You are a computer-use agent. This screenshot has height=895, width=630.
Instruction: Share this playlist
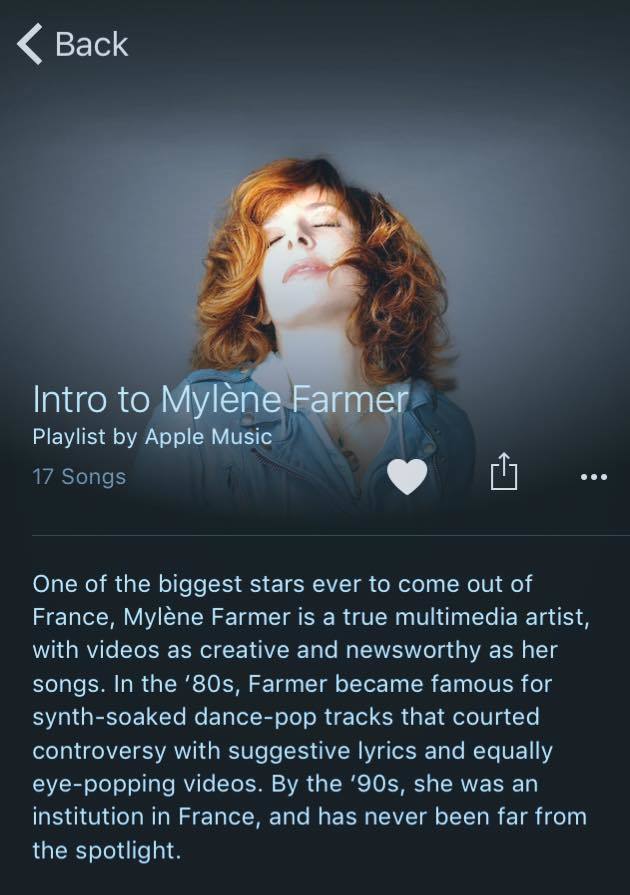tap(504, 472)
